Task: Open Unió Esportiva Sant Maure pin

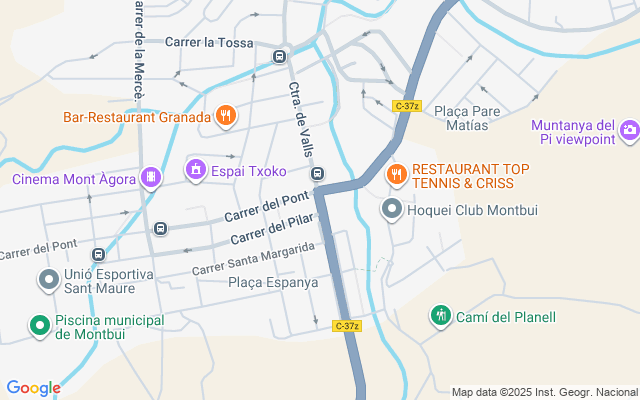Action: (x=47, y=280)
